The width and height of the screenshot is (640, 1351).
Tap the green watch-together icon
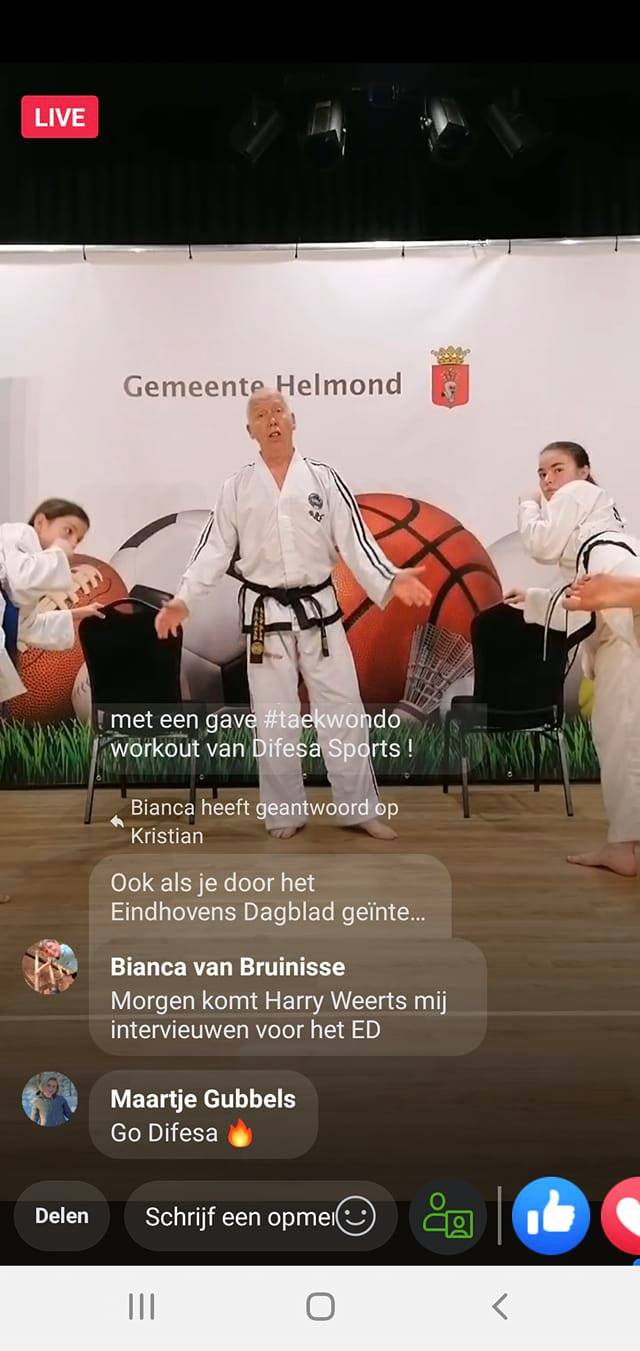click(x=448, y=1217)
